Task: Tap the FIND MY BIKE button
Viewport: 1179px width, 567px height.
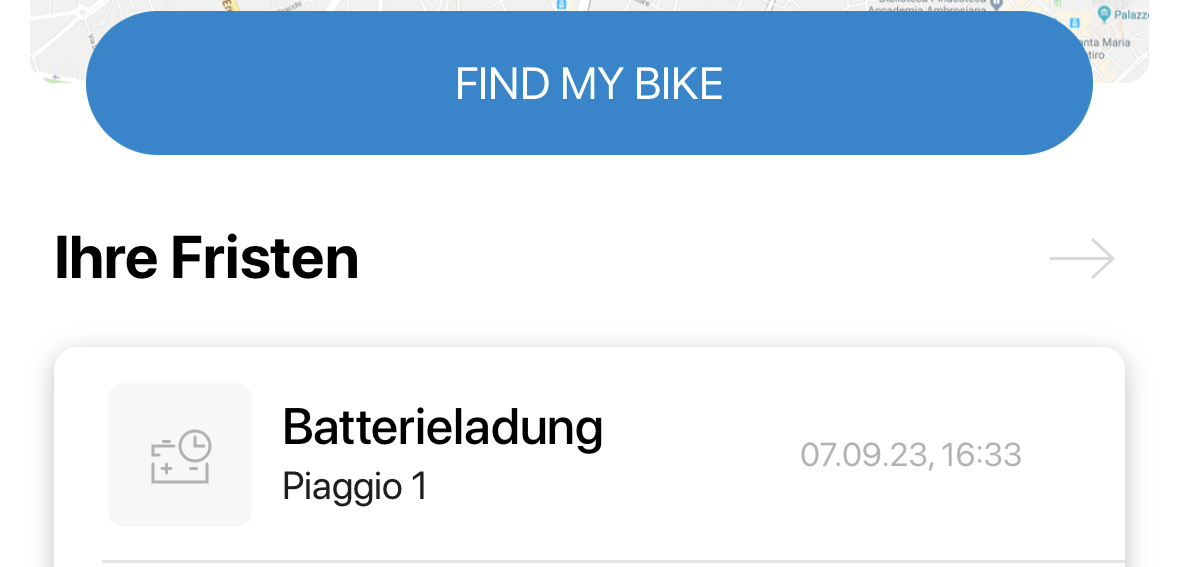Action: click(589, 85)
